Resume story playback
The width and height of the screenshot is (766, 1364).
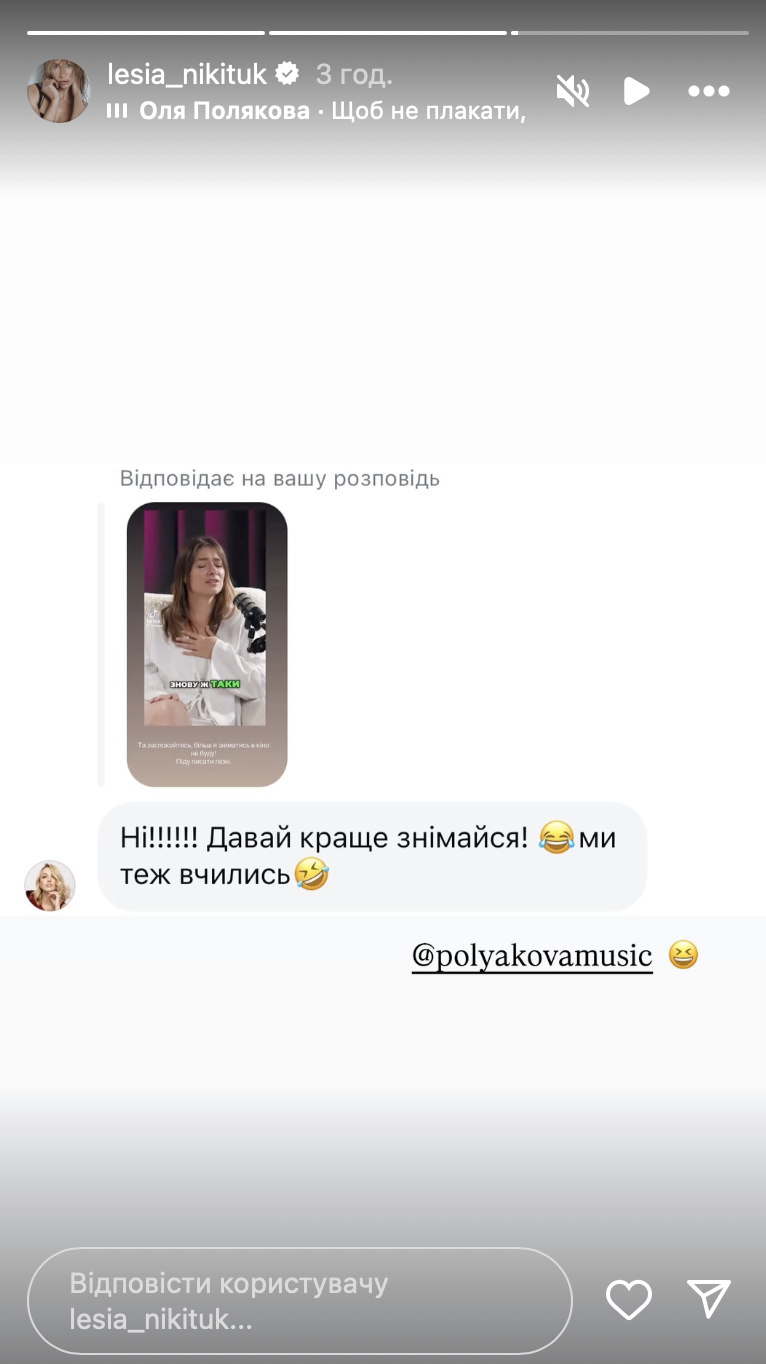636,92
